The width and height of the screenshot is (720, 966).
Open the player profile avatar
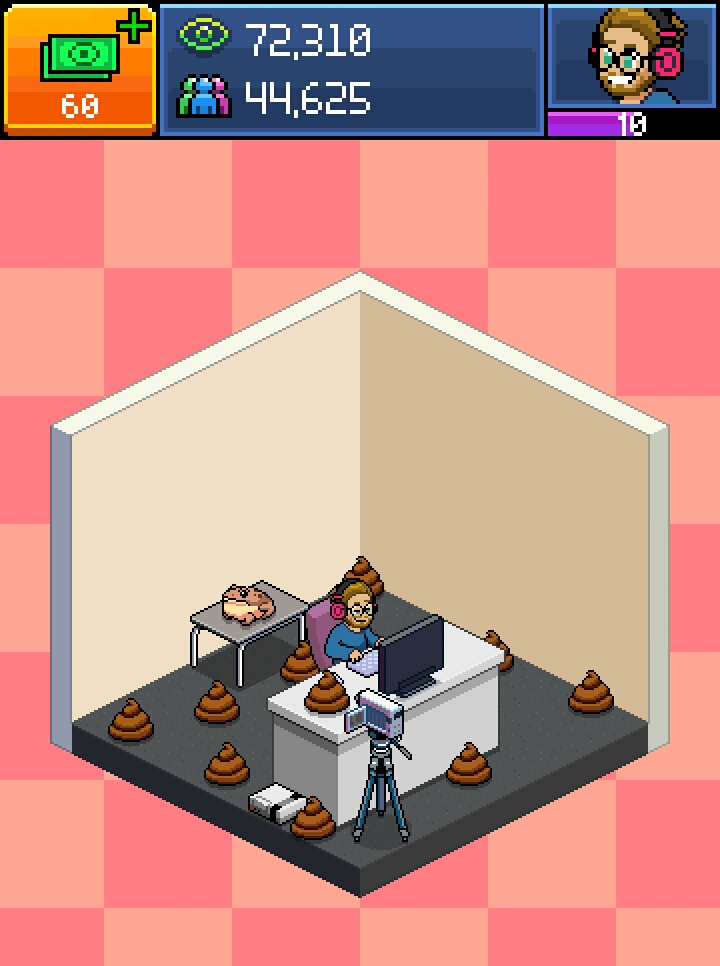(632, 56)
